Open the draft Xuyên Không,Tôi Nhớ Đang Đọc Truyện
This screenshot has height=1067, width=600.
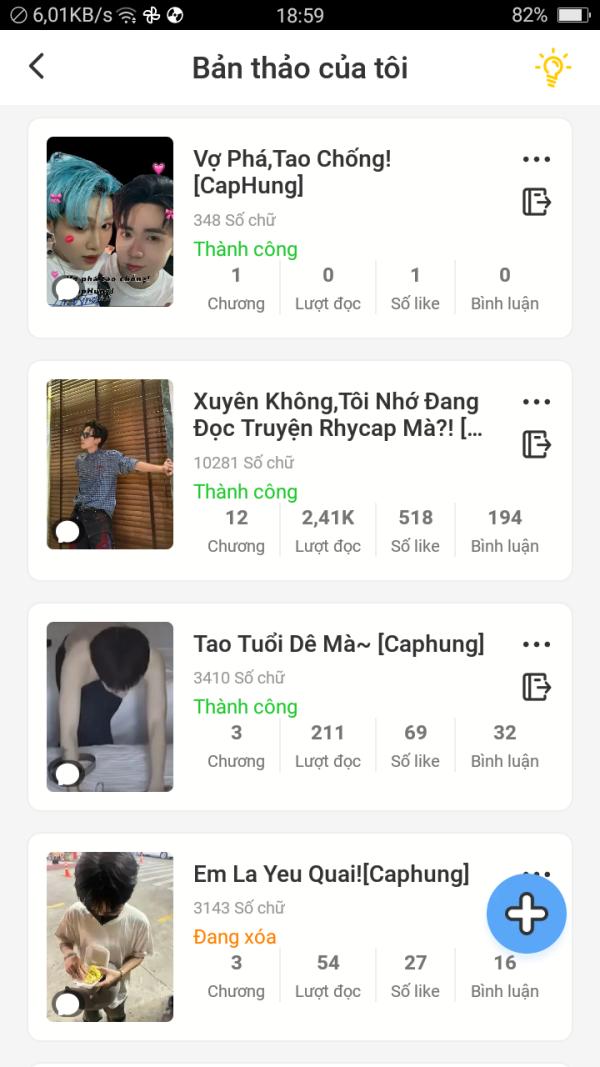coord(300,470)
